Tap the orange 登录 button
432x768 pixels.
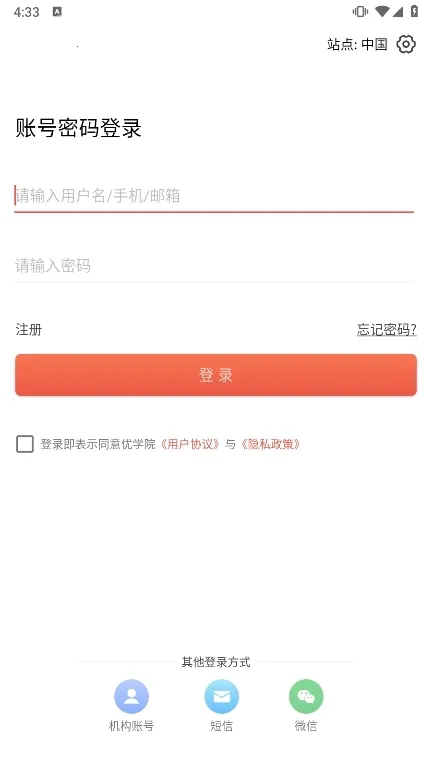point(216,375)
